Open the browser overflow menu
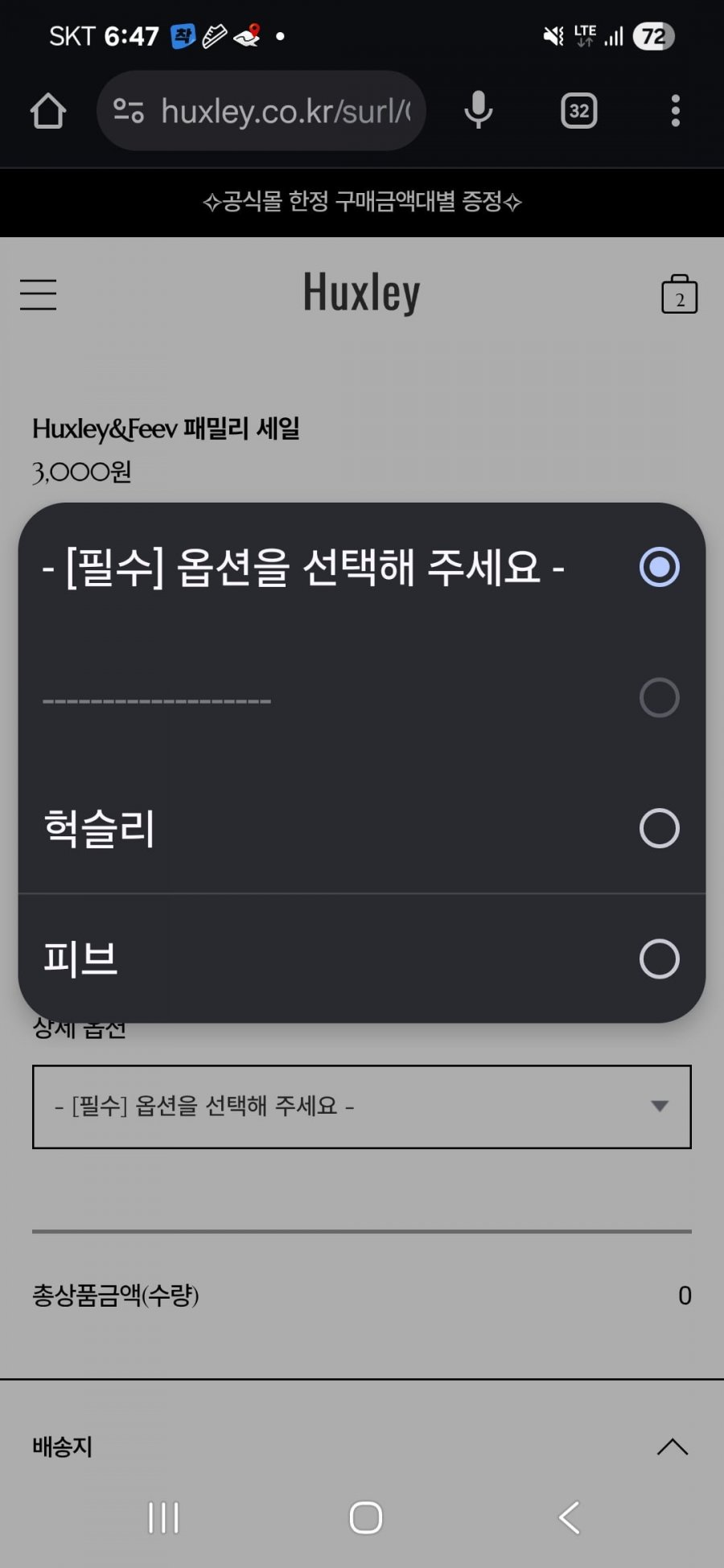724x1568 pixels. coord(675,111)
